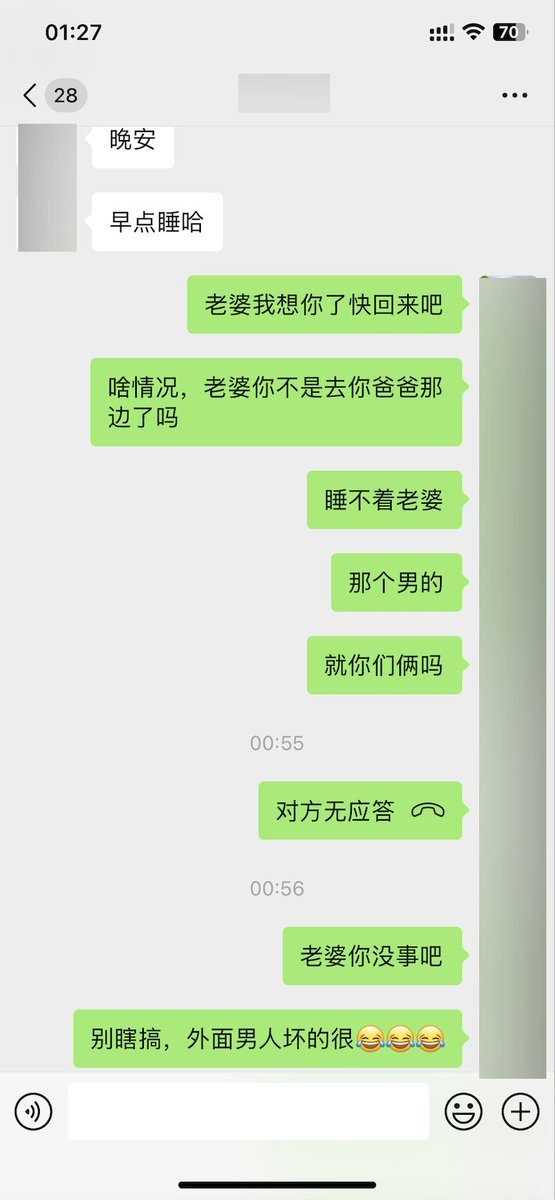The width and height of the screenshot is (555, 1200).
Task: Open the three-dot chat options menu
Action: click(514, 96)
